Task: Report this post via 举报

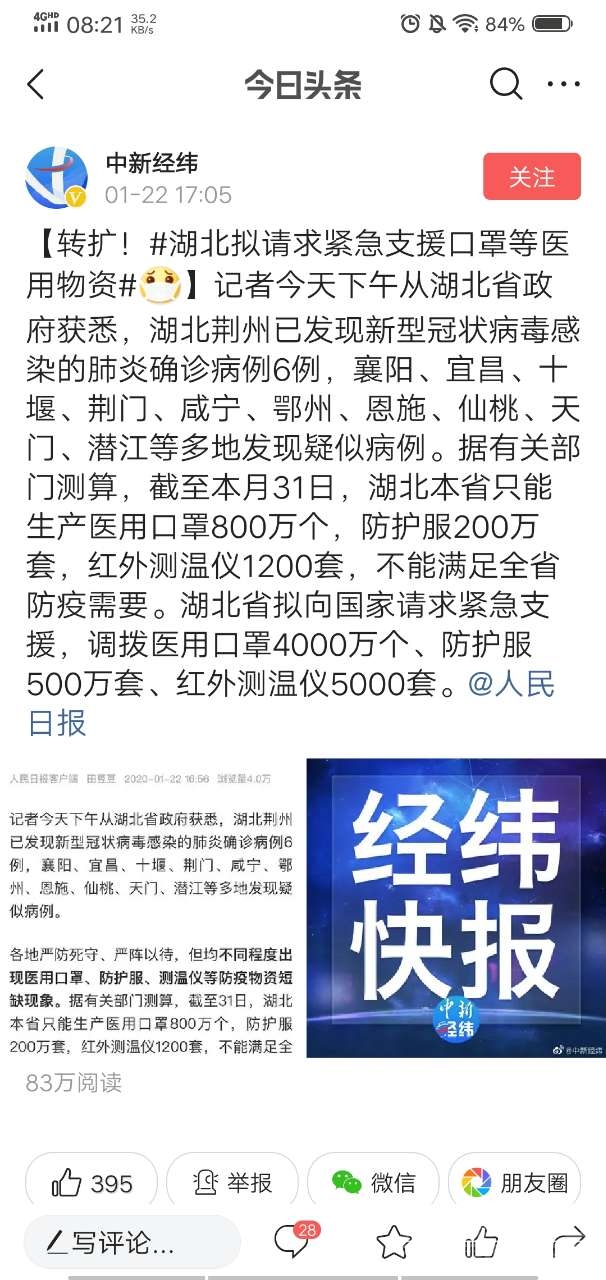Action: 232,1184
